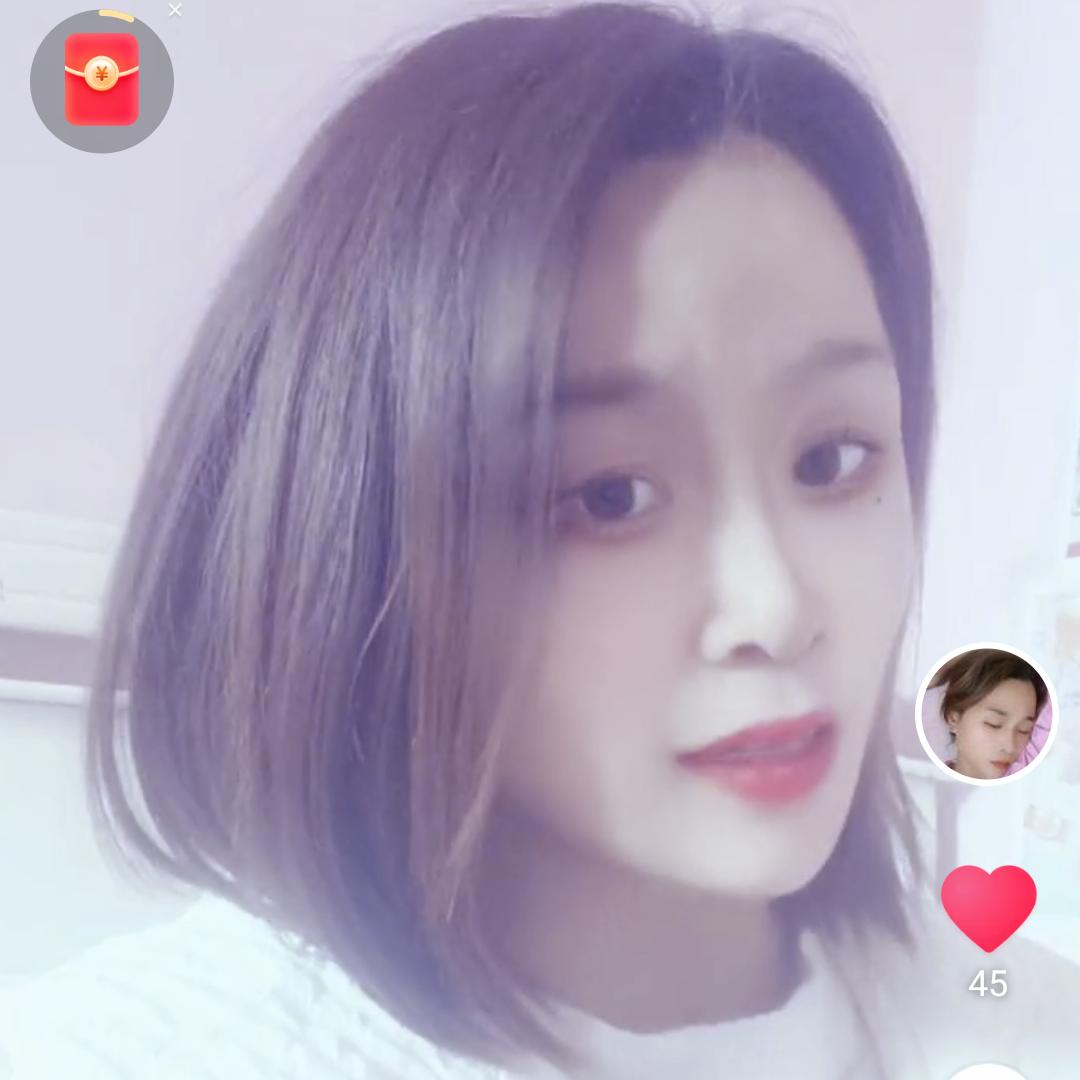Open the creator's profile avatar
1080x1080 pixels.
coord(986,713)
